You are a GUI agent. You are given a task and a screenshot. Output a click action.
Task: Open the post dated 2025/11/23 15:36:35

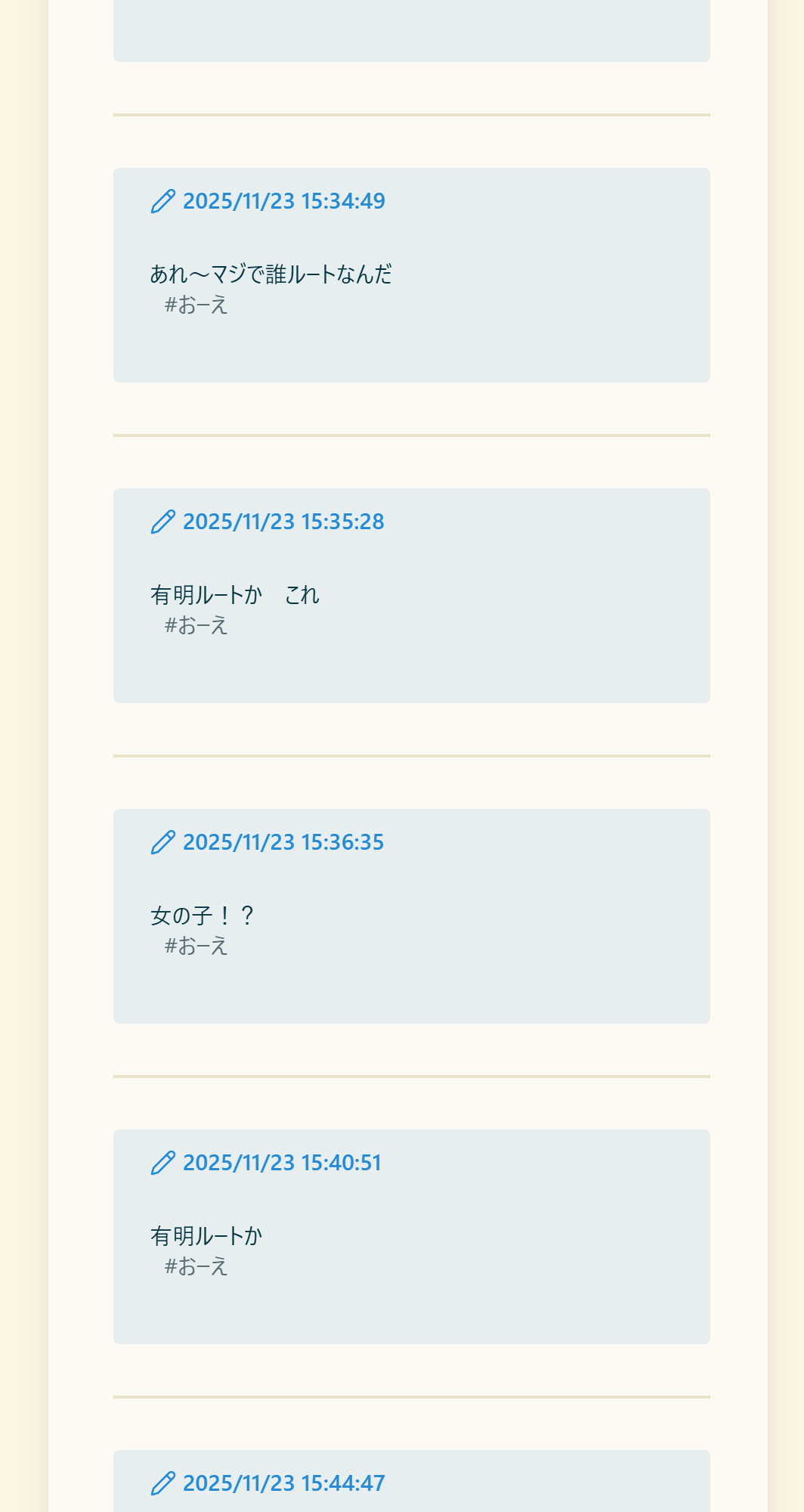(283, 842)
